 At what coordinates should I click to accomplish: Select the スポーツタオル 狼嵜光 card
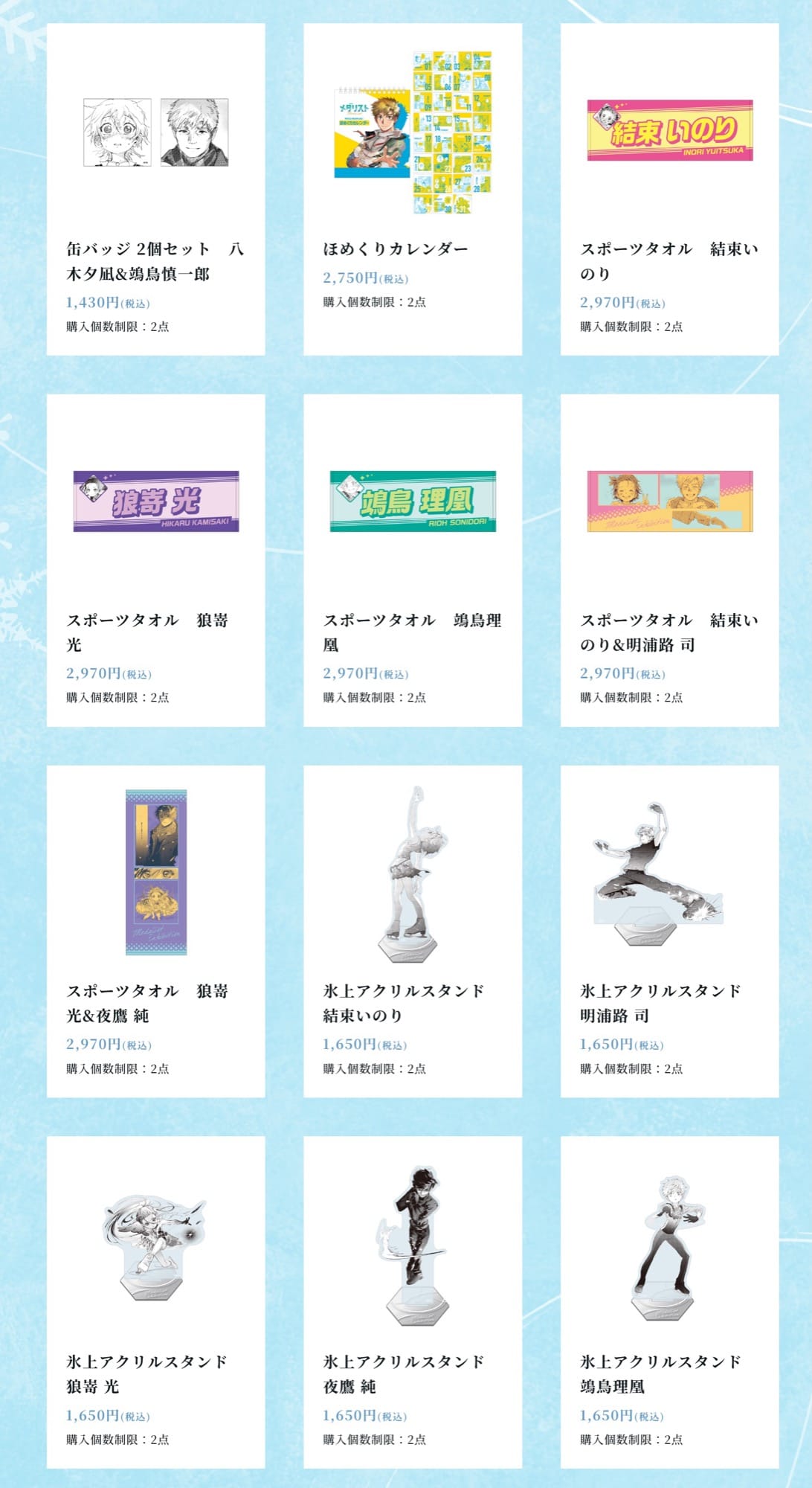(155, 559)
